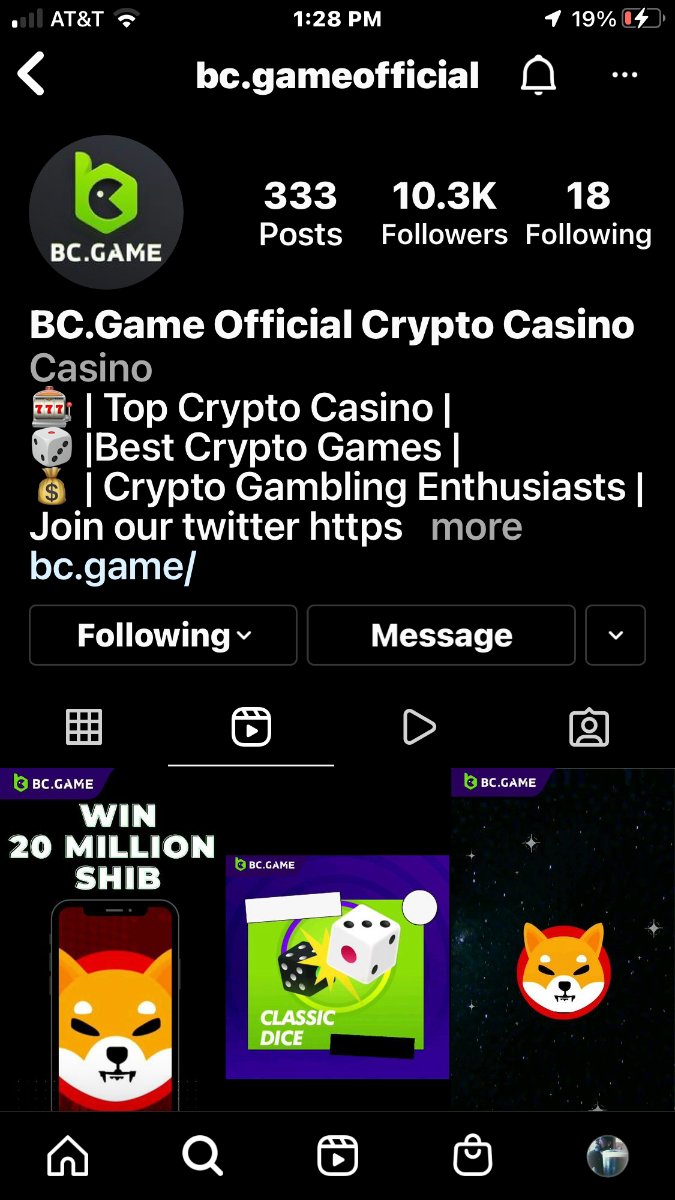Open the three-dot overflow menu

pos(625,76)
